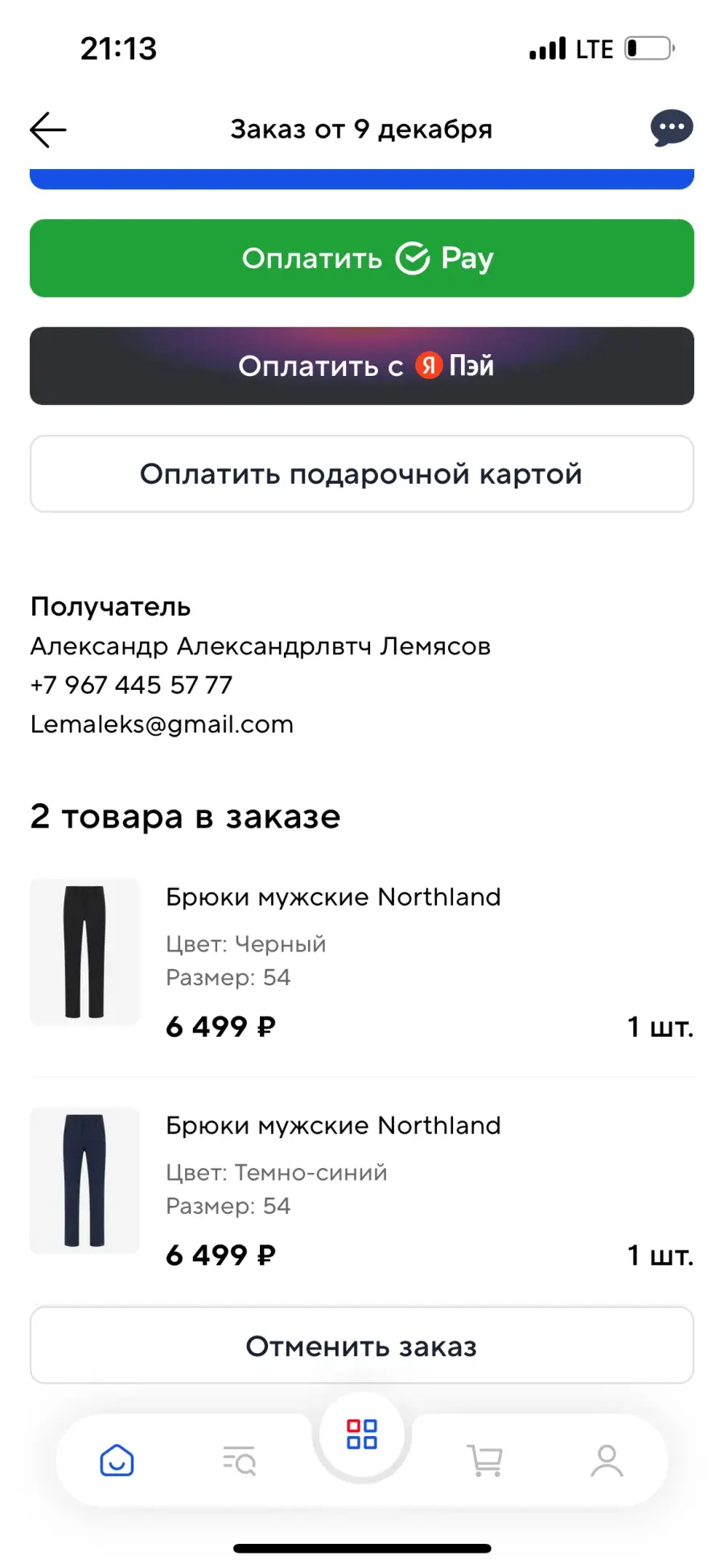Screen dimensions: 724x1568
Task: Open the profile tab
Action: coord(607,1460)
